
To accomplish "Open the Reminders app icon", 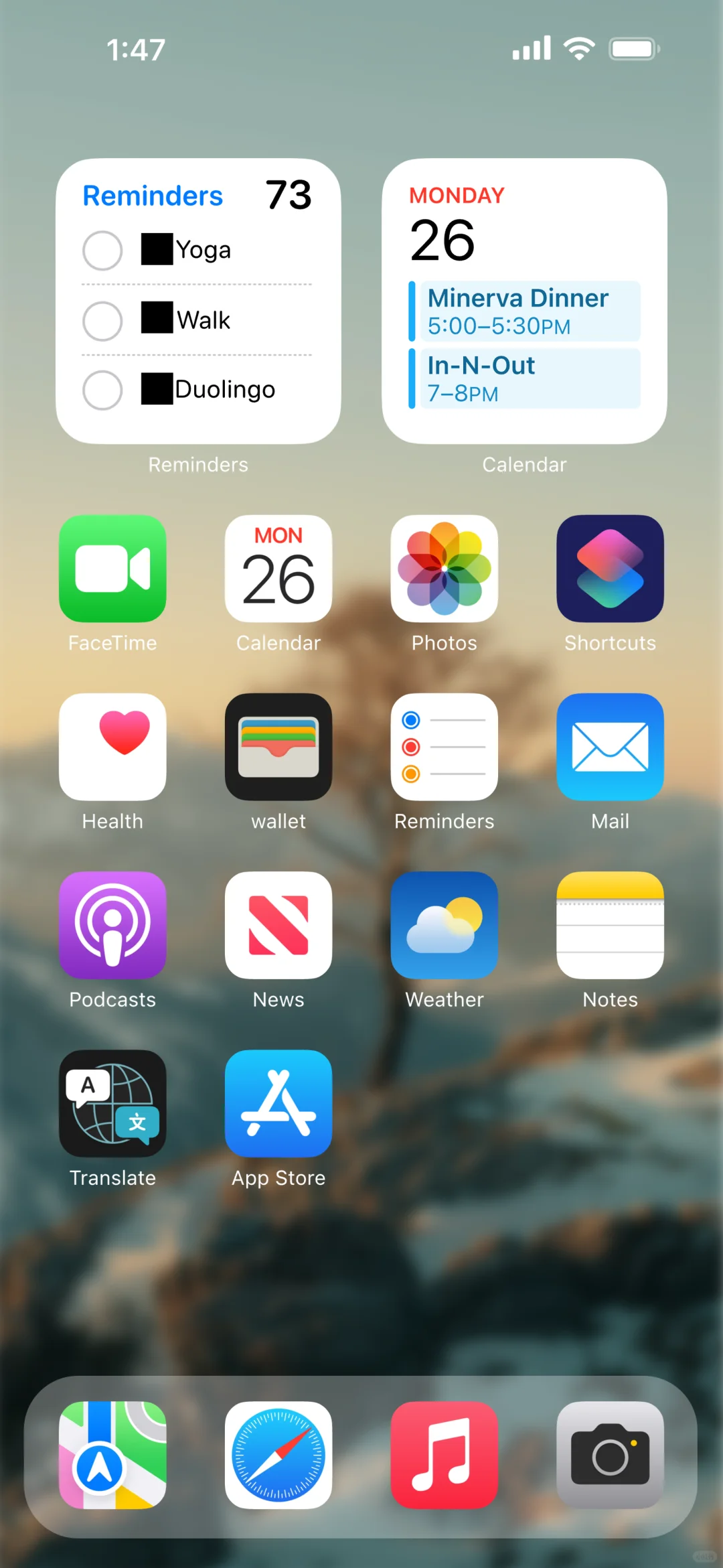I will (x=444, y=747).
